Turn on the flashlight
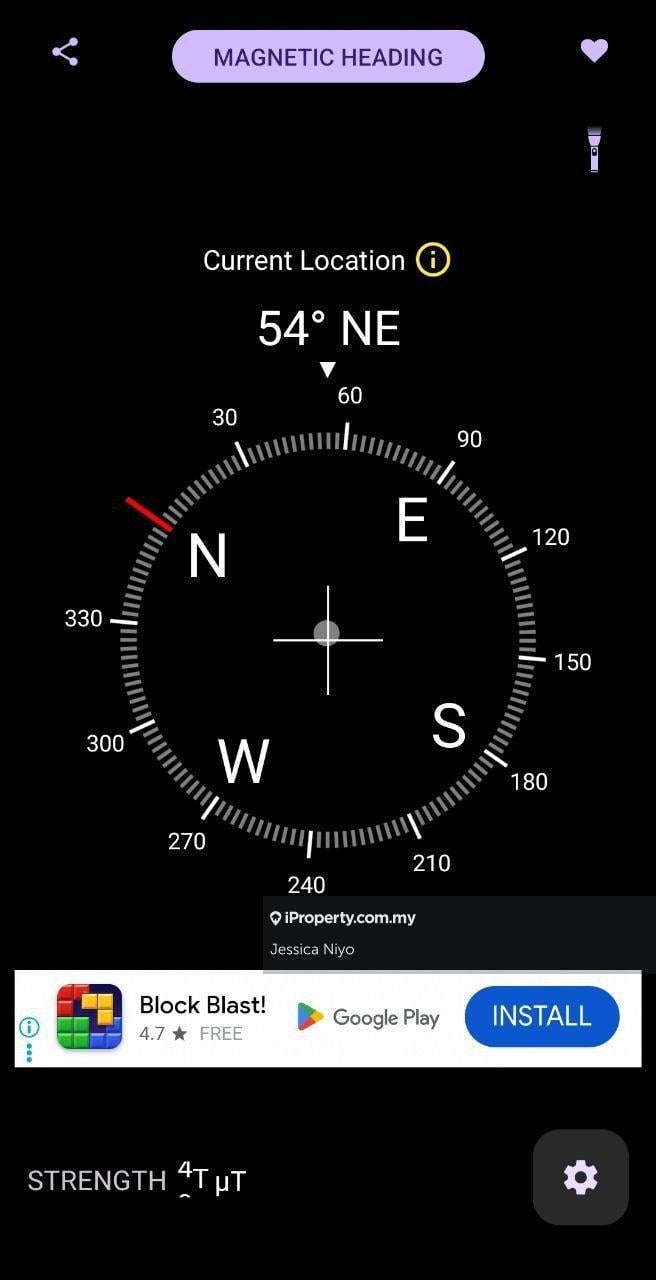The height and width of the screenshot is (1280, 656). (x=594, y=150)
